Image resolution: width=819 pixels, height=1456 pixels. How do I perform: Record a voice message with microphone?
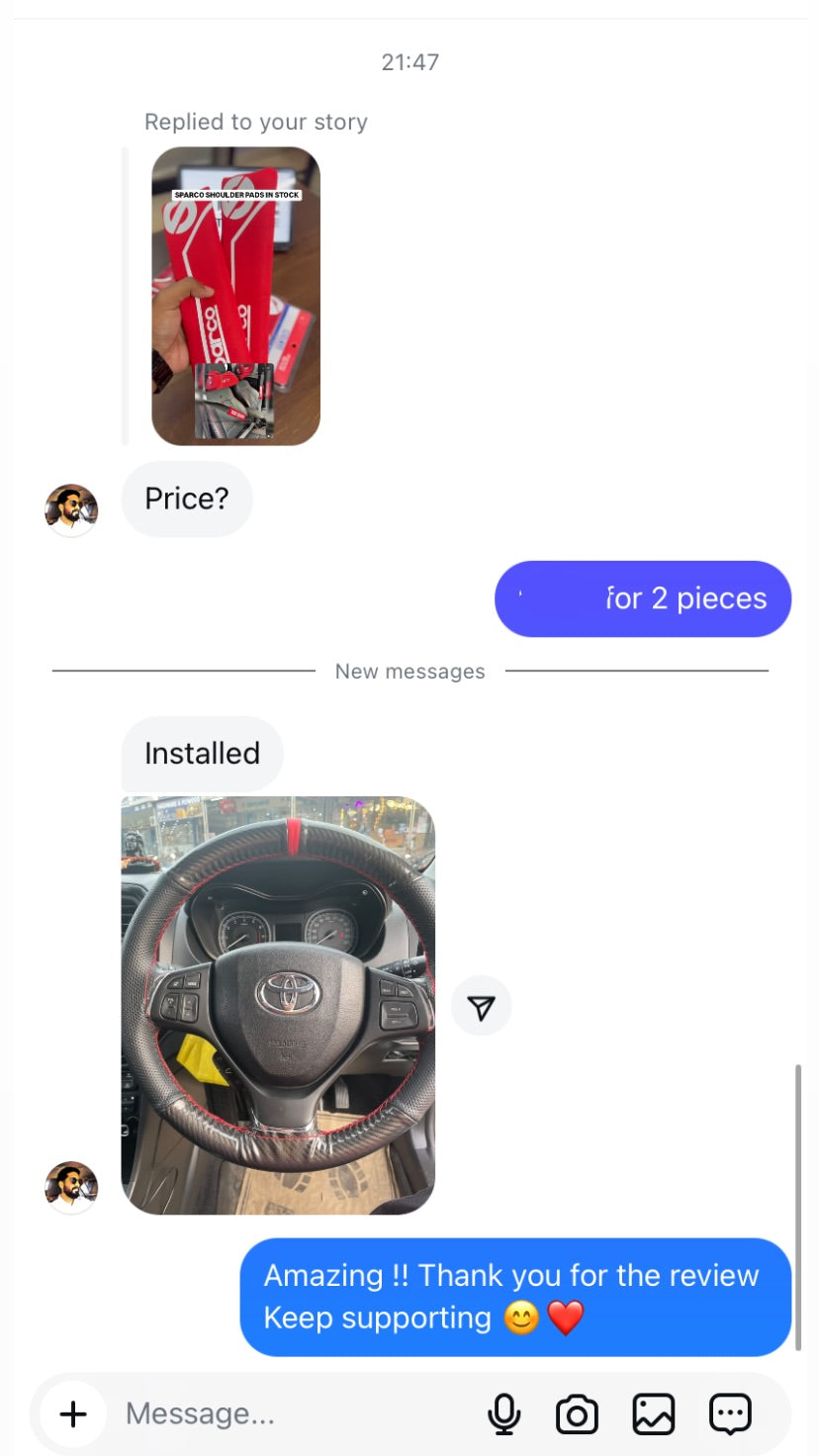coord(504,1414)
